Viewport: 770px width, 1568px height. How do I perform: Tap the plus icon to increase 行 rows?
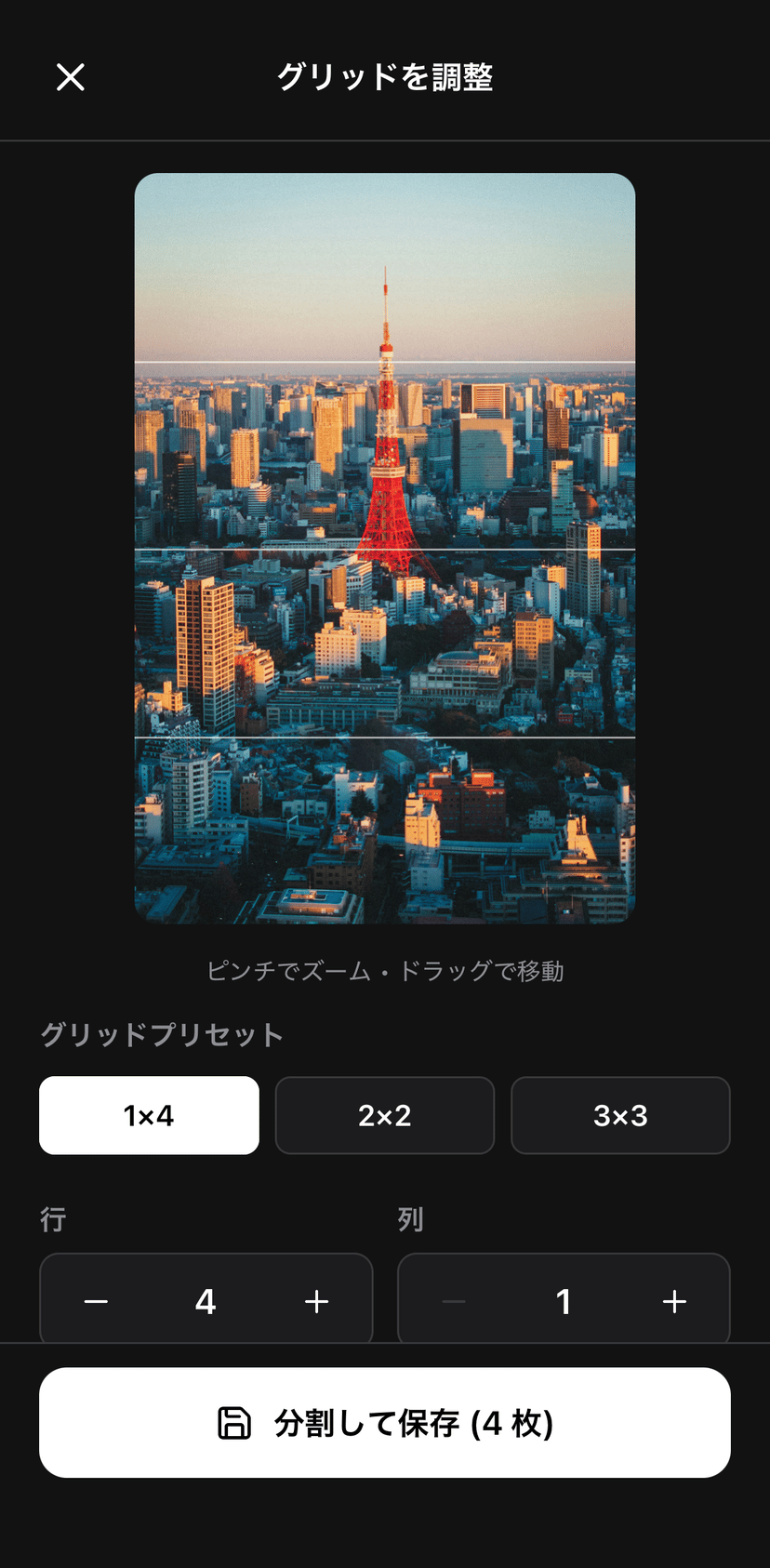click(316, 1301)
